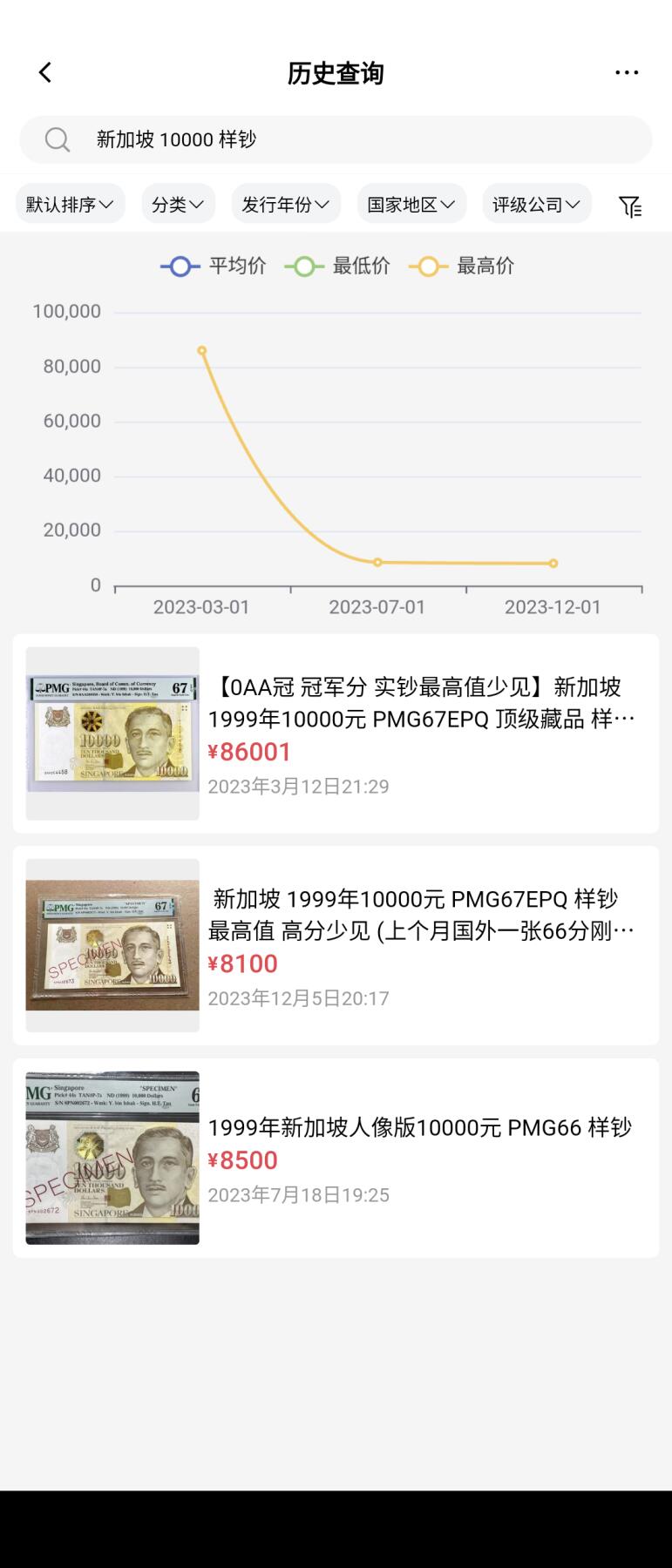Hide the 最高价 line in the chart
The height and width of the screenshot is (1568, 672).
pos(463,267)
